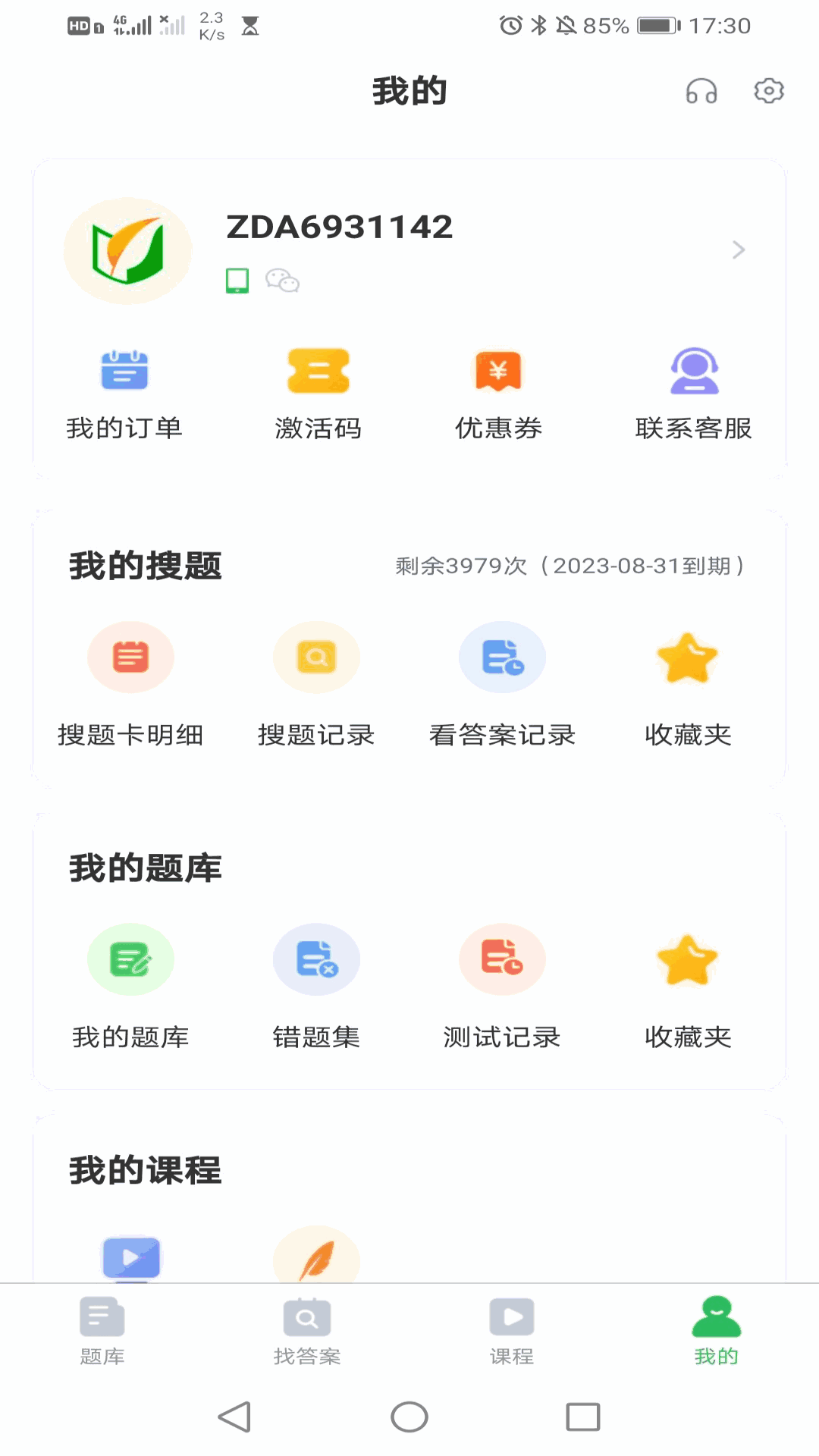The width and height of the screenshot is (819, 1456).
Task: Open profile details for ZDA6931142
Action: (738, 249)
